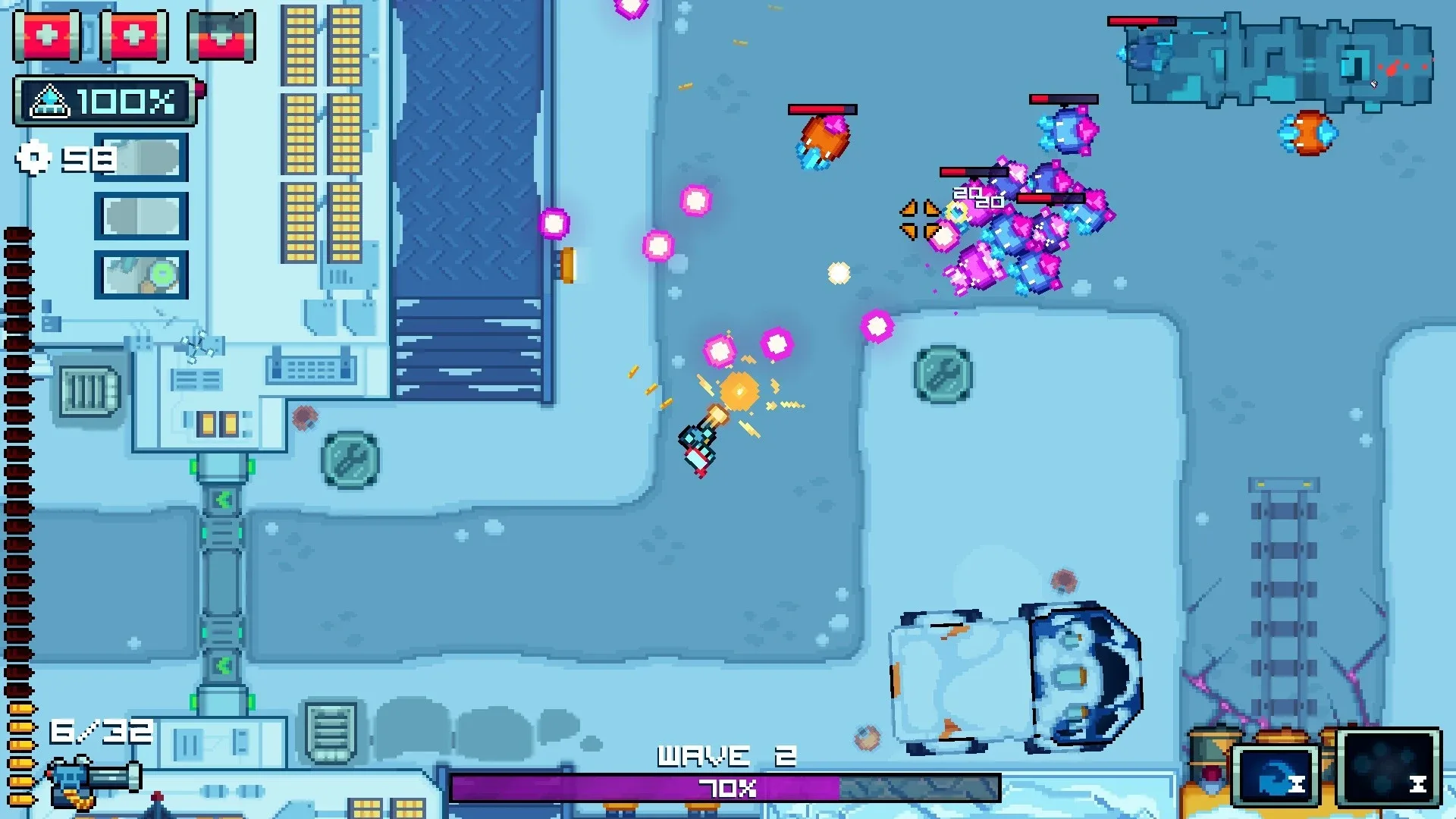Trigger the dark cooldown ability slot
Image resolution: width=1456 pixels, height=819 pixels.
coord(1388,768)
